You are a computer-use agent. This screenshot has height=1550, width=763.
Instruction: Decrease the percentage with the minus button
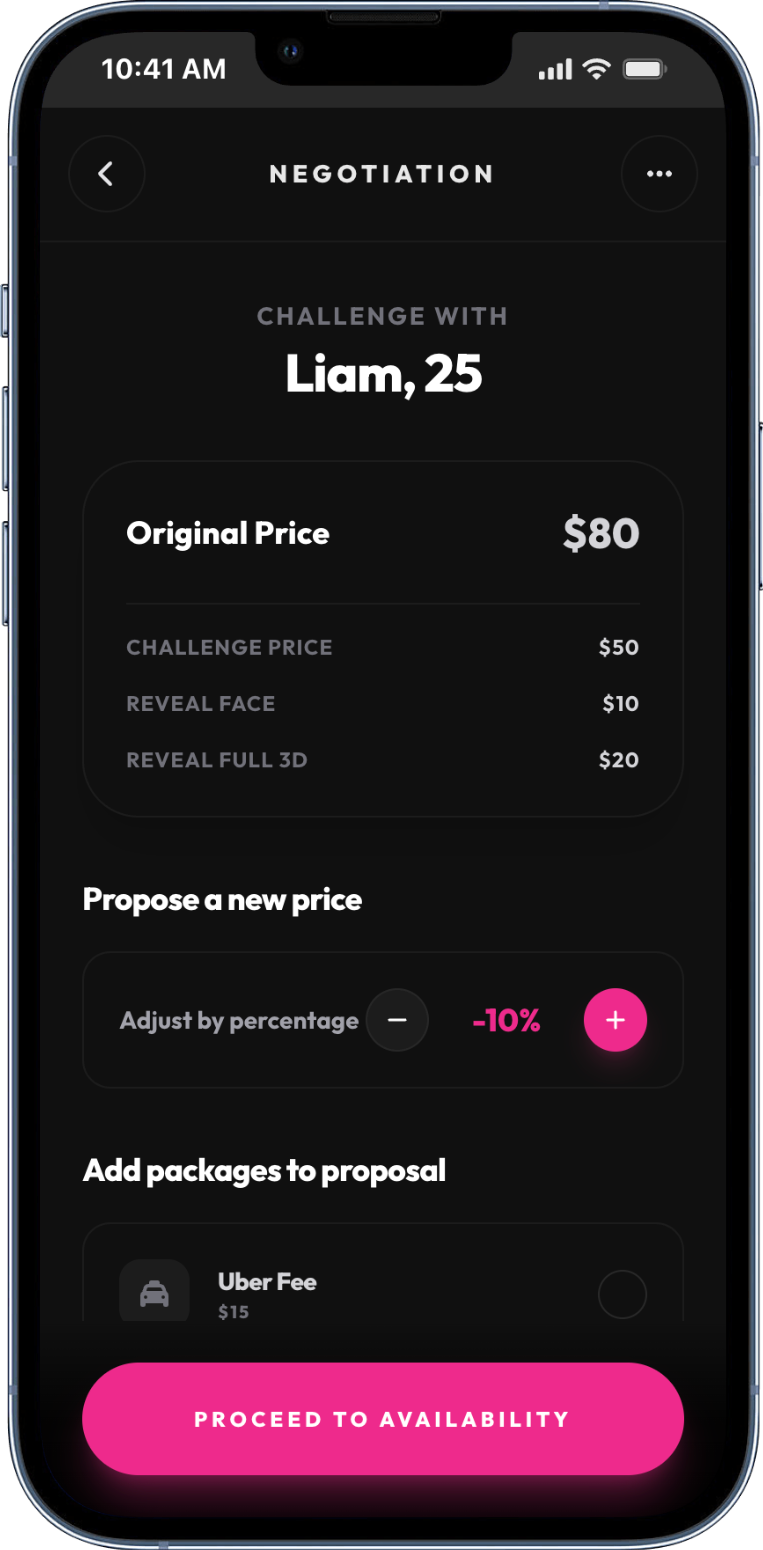(397, 1020)
